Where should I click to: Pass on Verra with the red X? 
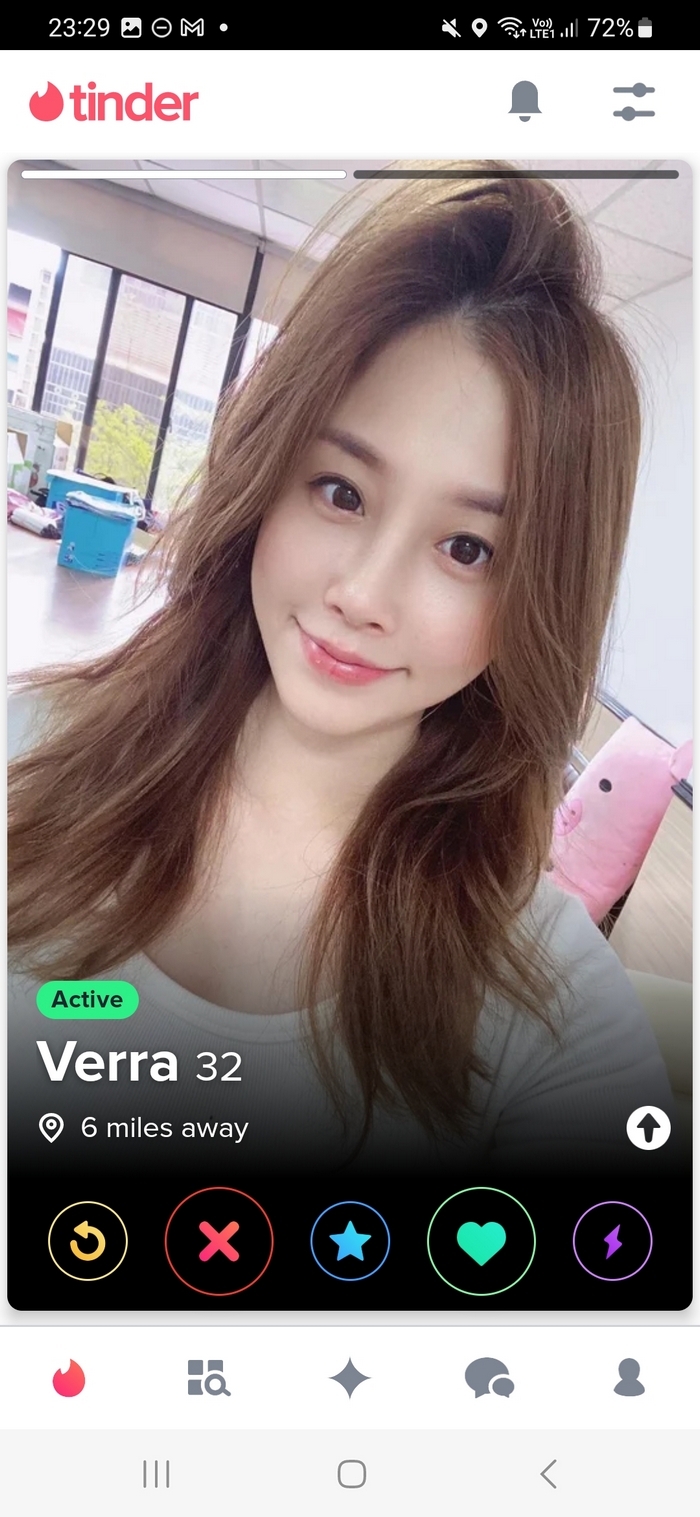coord(219,1241)
